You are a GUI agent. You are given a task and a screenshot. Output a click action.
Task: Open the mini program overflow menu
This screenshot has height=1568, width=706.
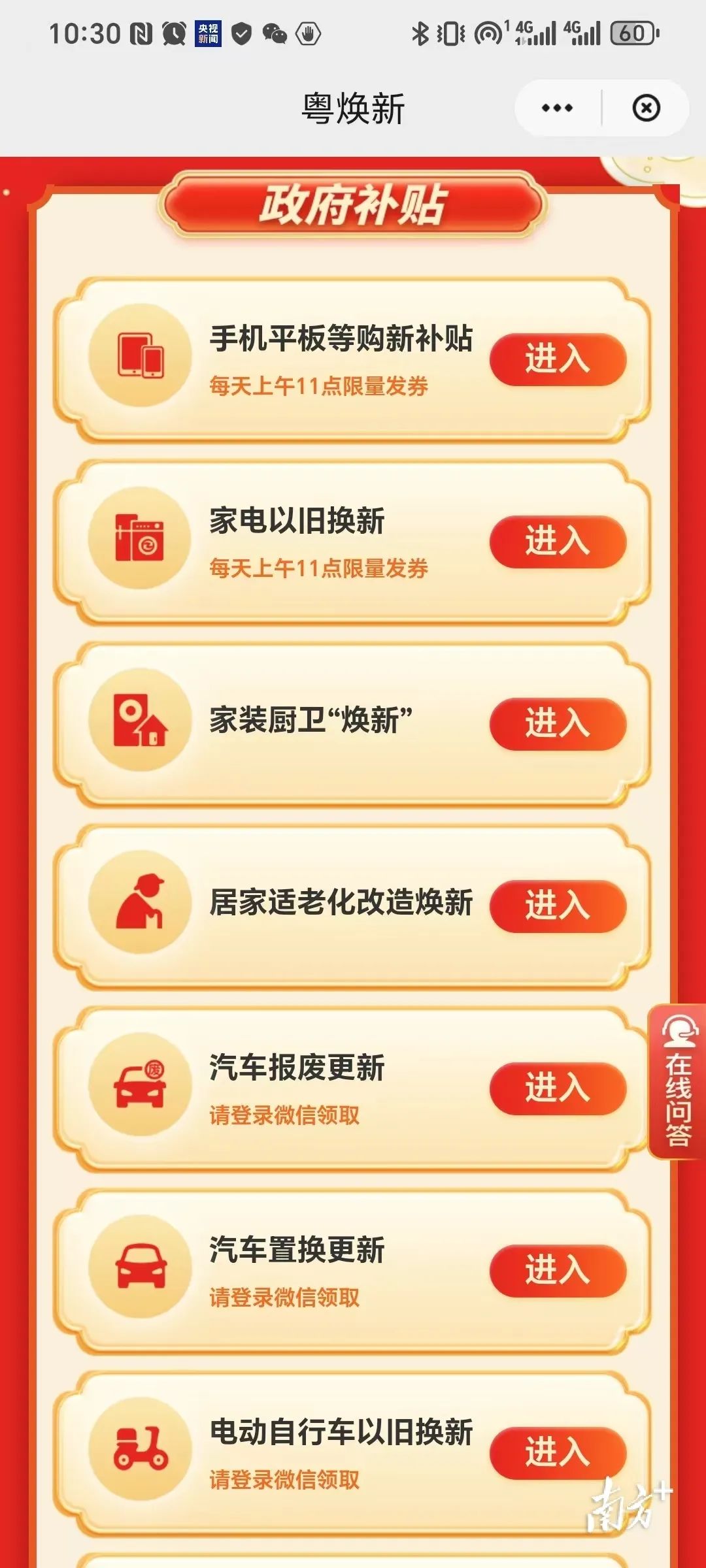(557, 108)
